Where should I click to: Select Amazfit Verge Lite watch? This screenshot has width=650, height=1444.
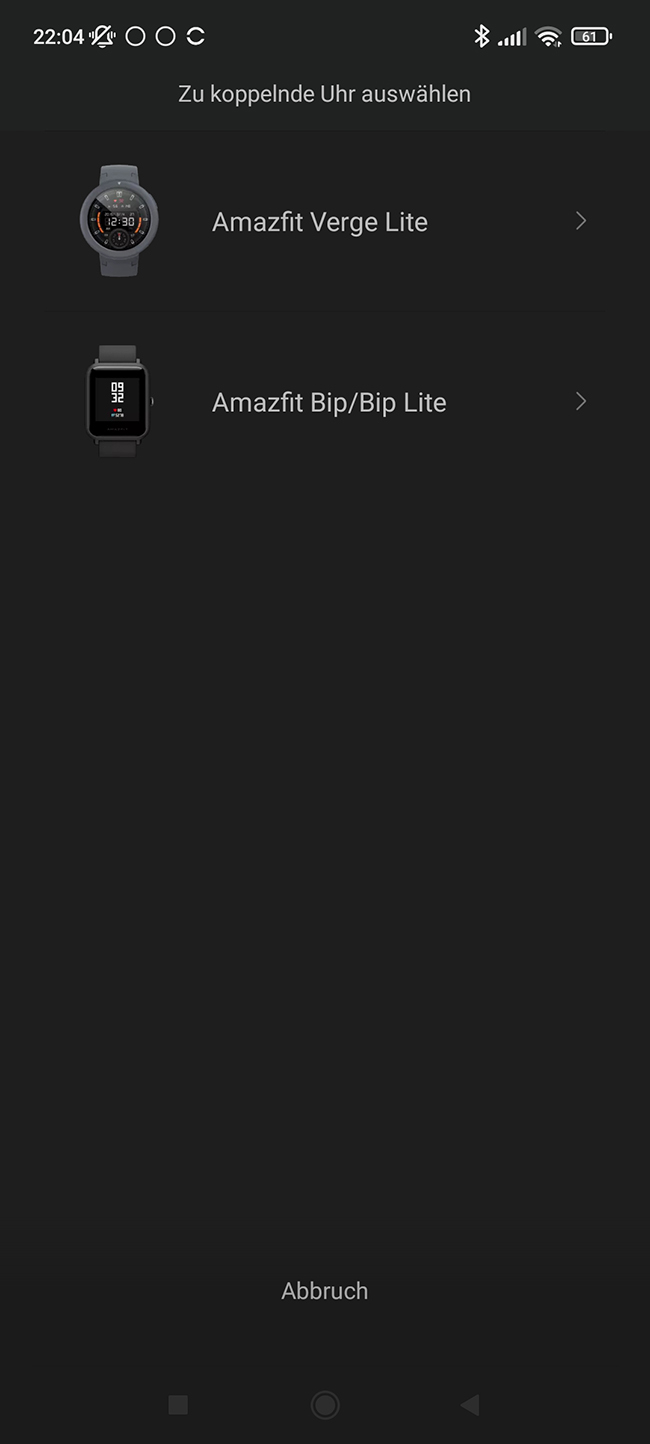(320, 222)
